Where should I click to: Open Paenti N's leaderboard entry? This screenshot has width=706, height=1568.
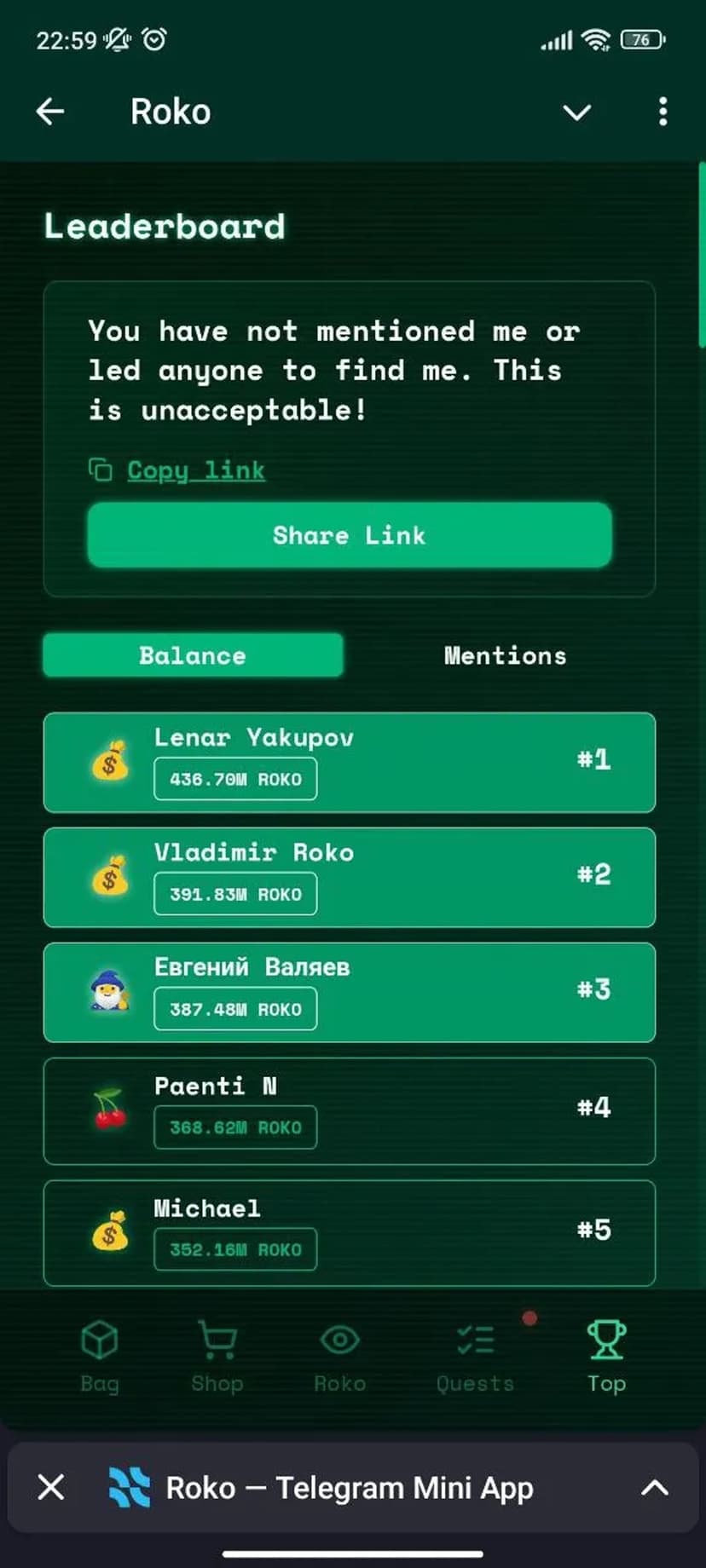pyautogui.click(x=350, y=1110)
